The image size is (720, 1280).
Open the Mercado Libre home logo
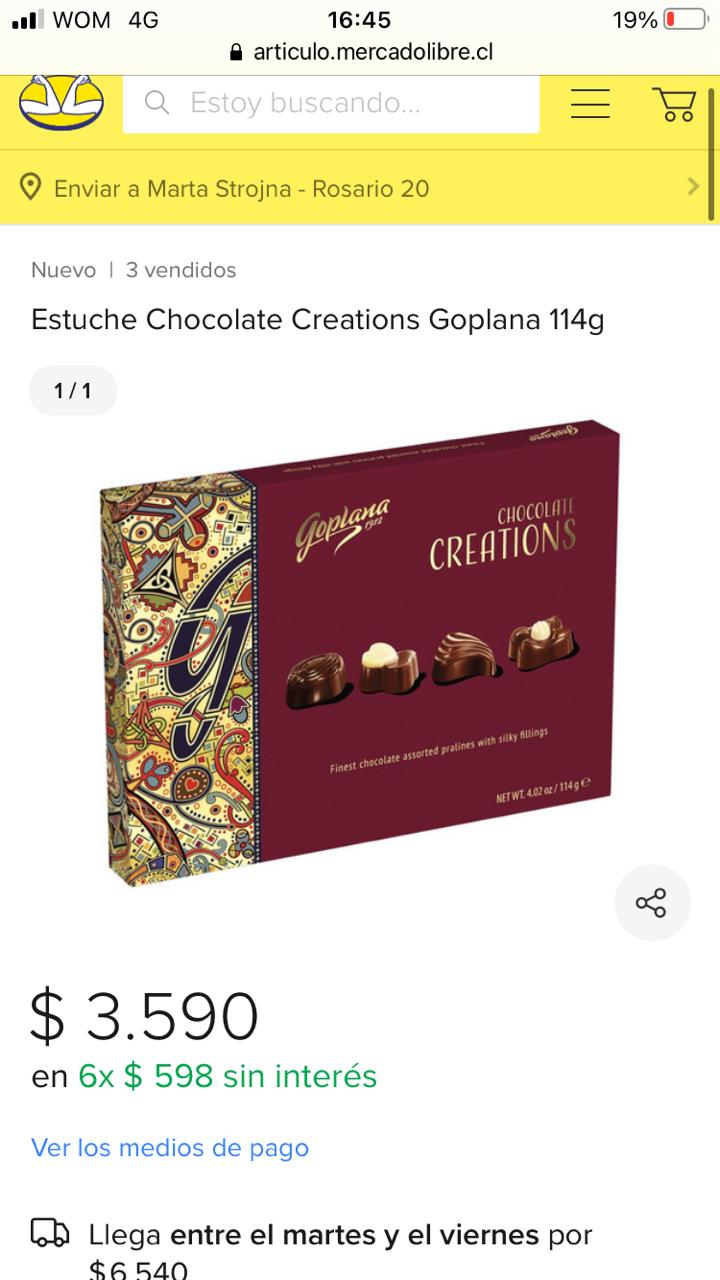pos(62,102)
